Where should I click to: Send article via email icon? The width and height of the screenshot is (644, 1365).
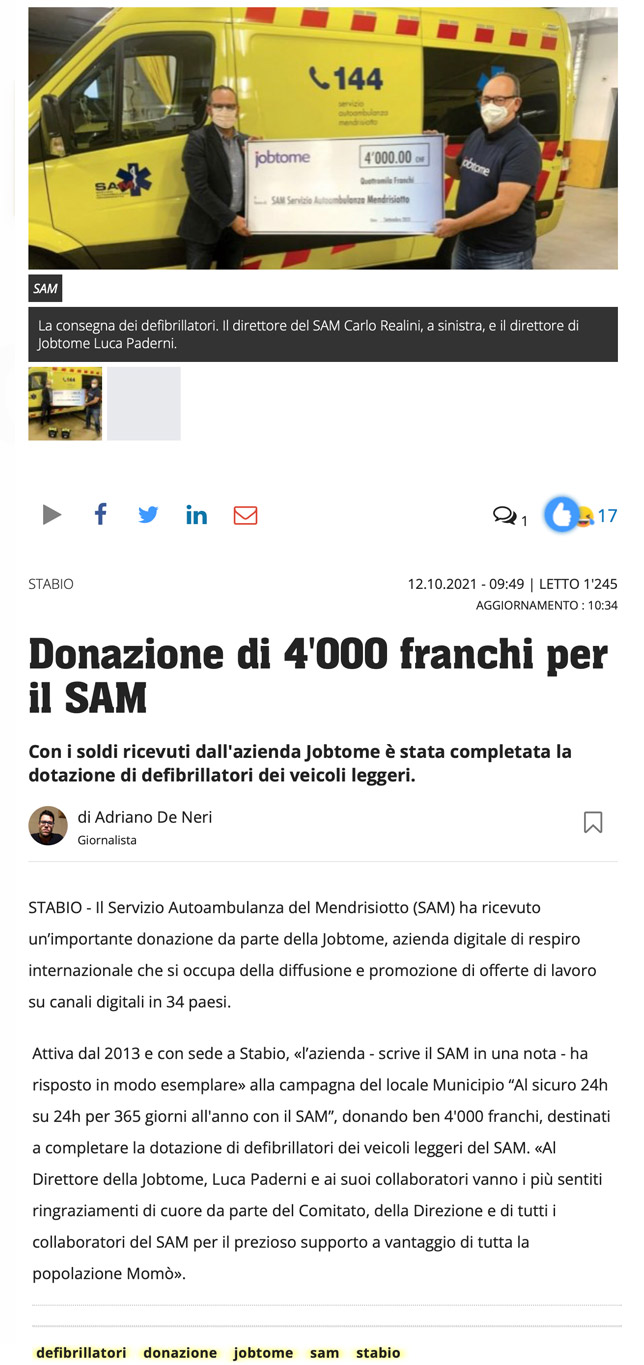245,515
